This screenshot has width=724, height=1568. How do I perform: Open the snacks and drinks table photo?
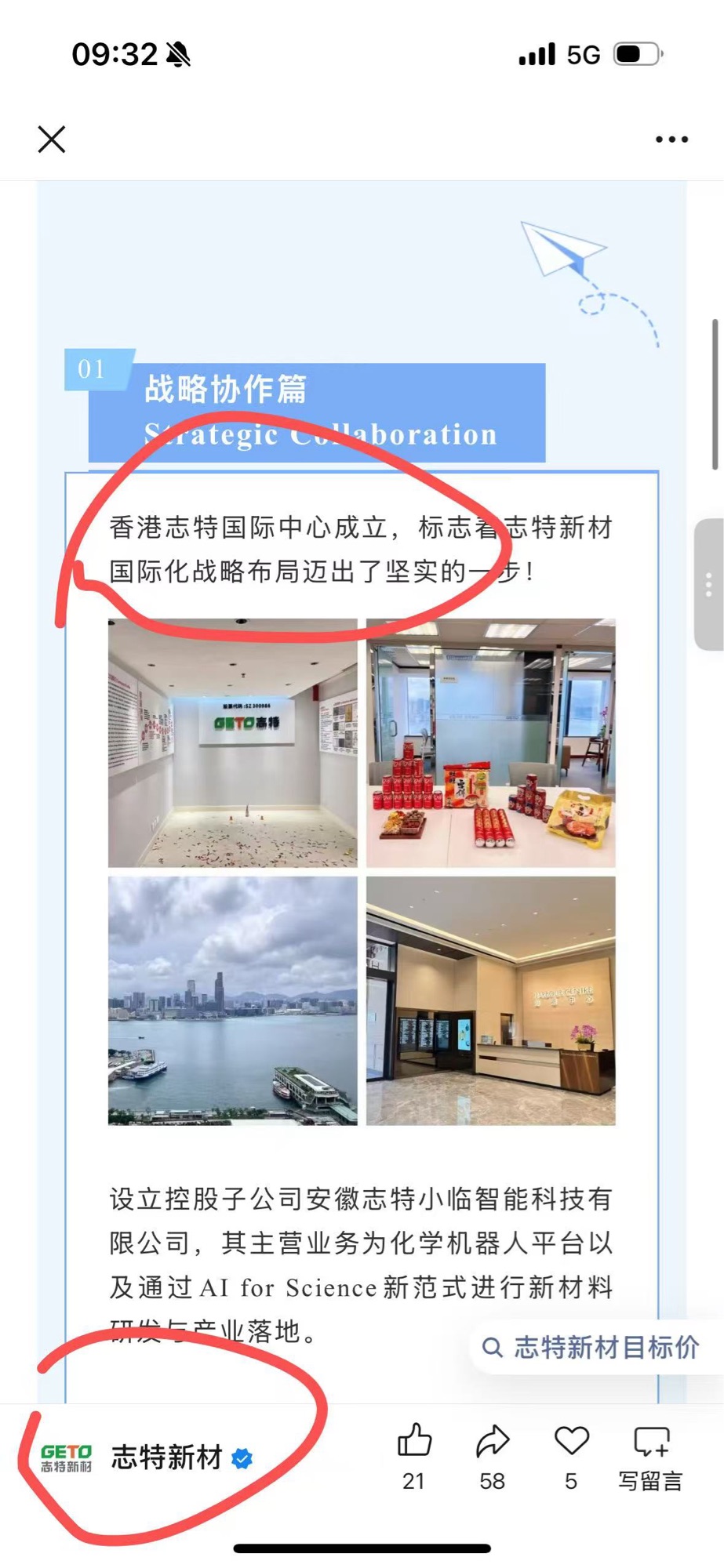(490, 743)
